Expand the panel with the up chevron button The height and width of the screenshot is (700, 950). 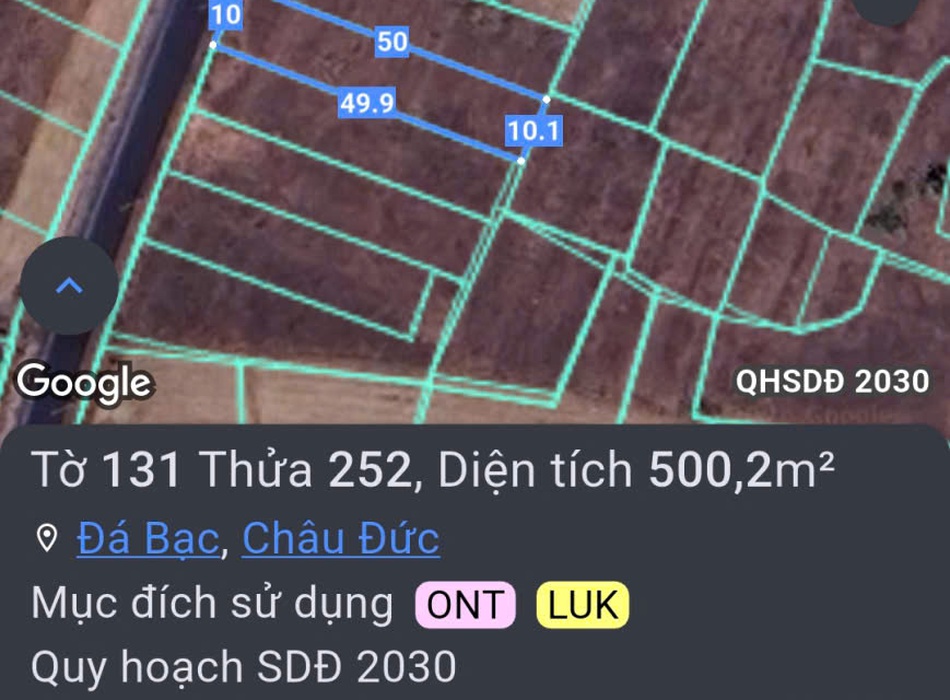point(69,286)
